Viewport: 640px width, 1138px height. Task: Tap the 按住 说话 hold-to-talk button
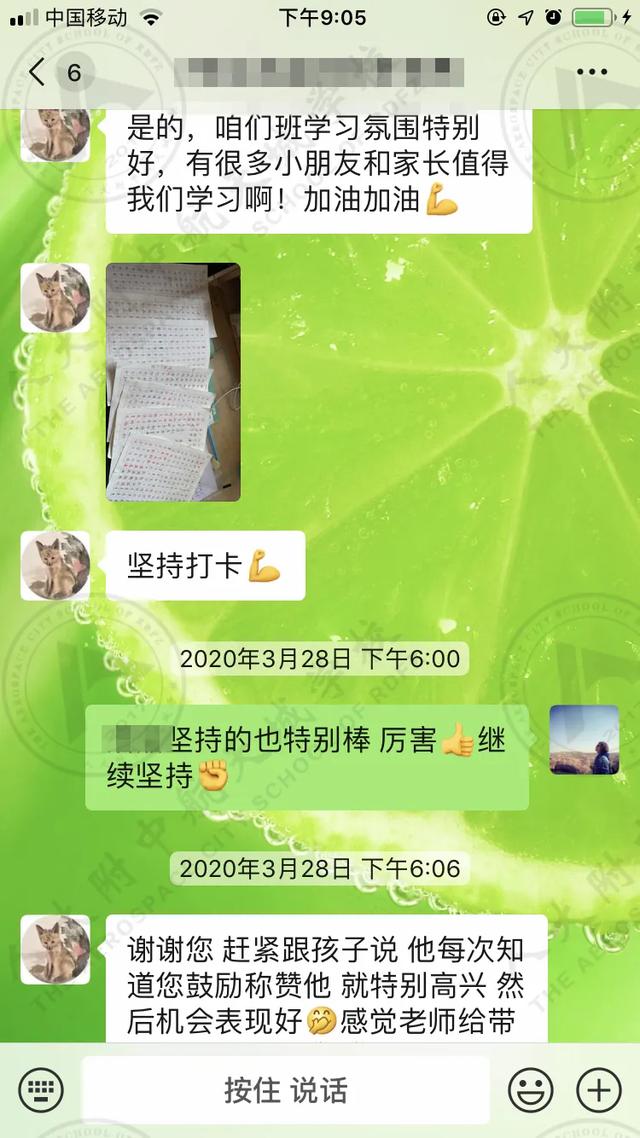[x=286, y=1089]
